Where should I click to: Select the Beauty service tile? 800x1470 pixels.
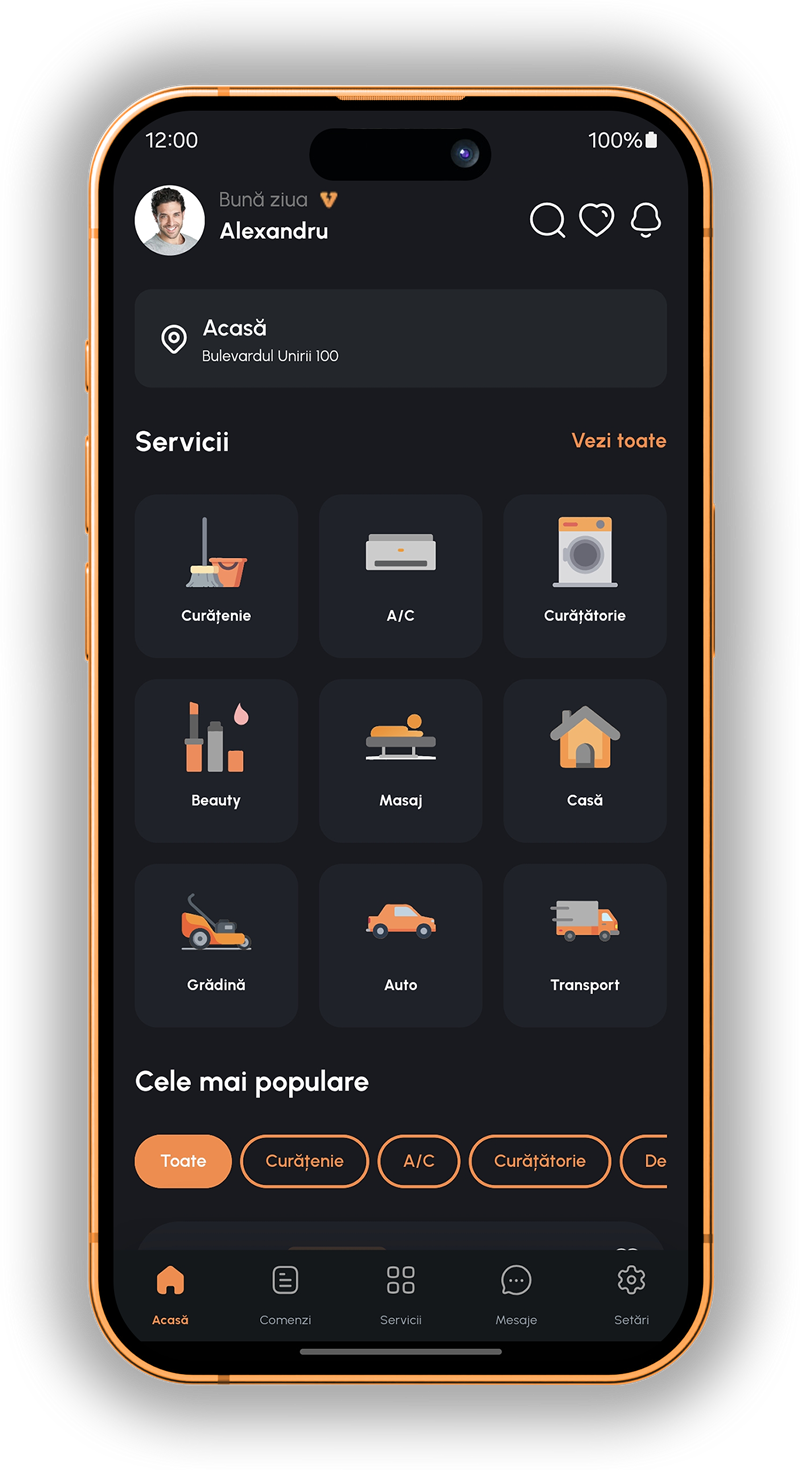(x=216, y=760)
